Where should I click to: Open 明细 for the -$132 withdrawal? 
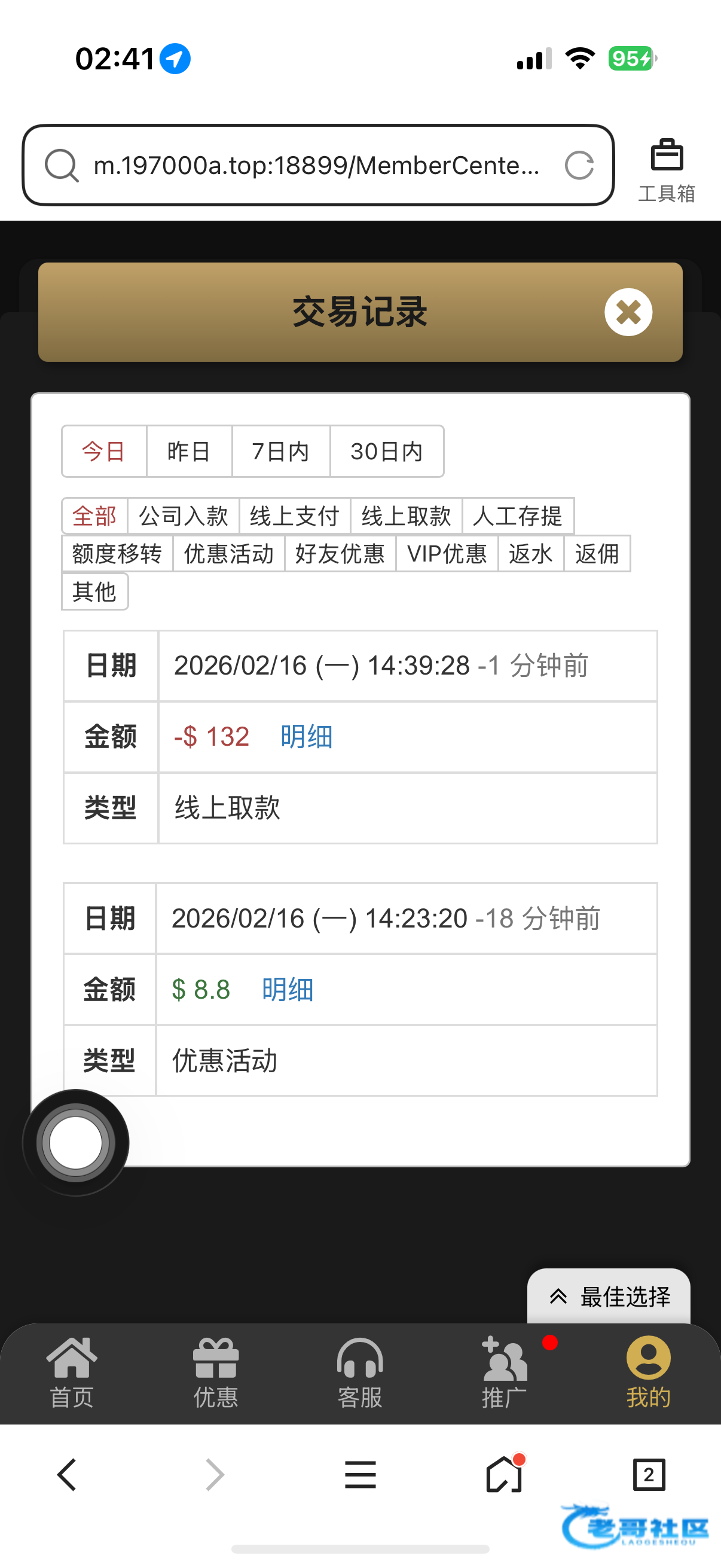point(306,737)
